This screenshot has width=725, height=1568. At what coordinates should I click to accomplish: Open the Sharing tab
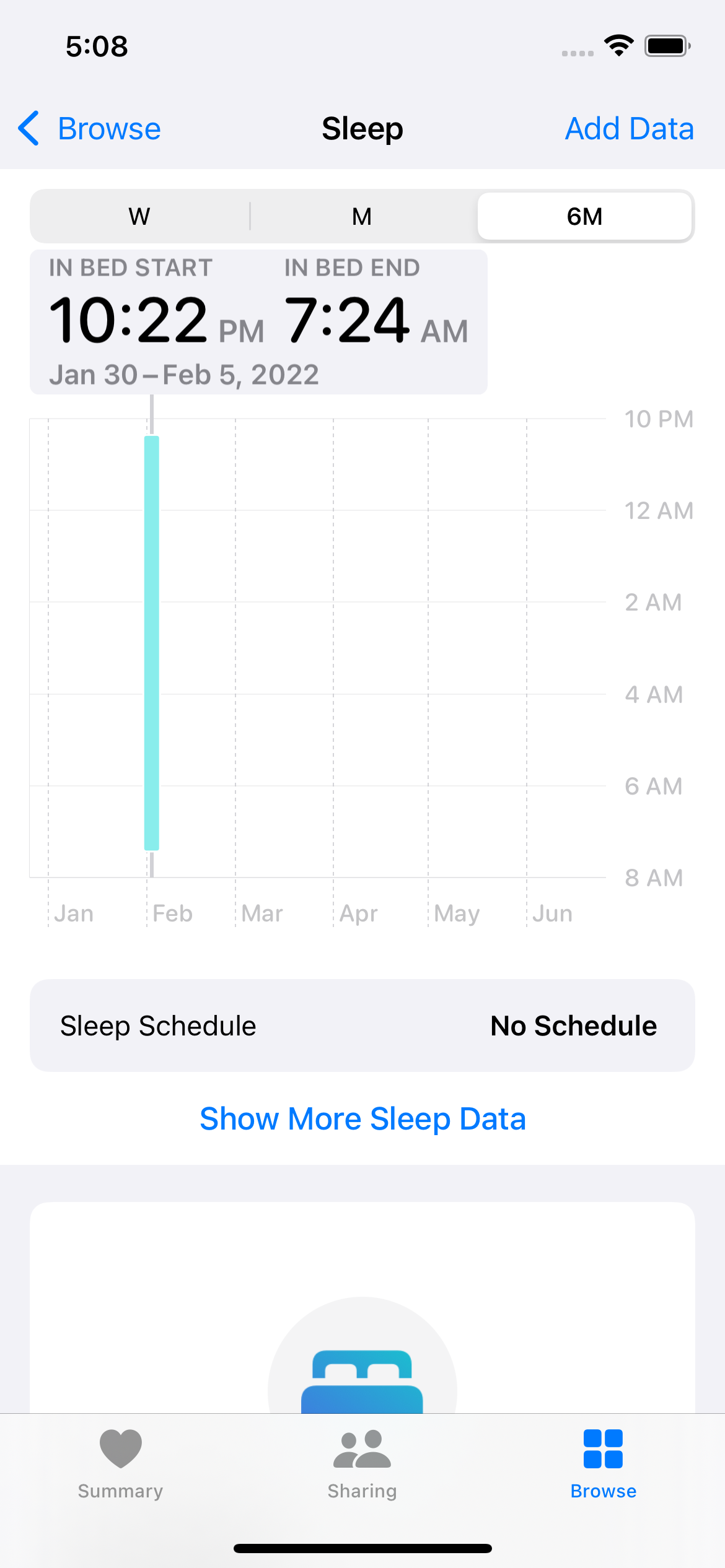tap(362, 1465)
